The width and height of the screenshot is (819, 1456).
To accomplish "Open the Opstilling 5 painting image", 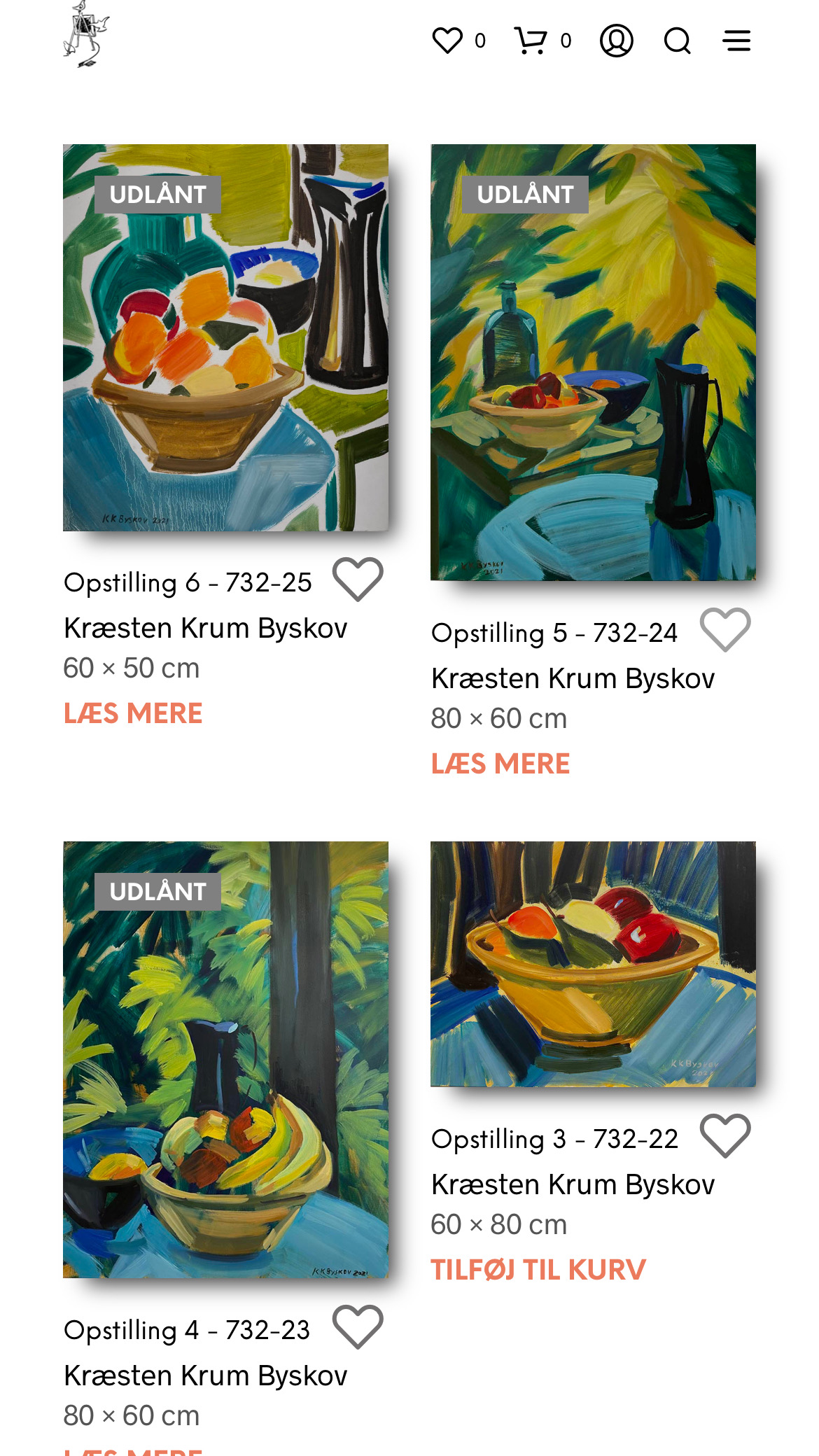I will (x=593, y=362).
